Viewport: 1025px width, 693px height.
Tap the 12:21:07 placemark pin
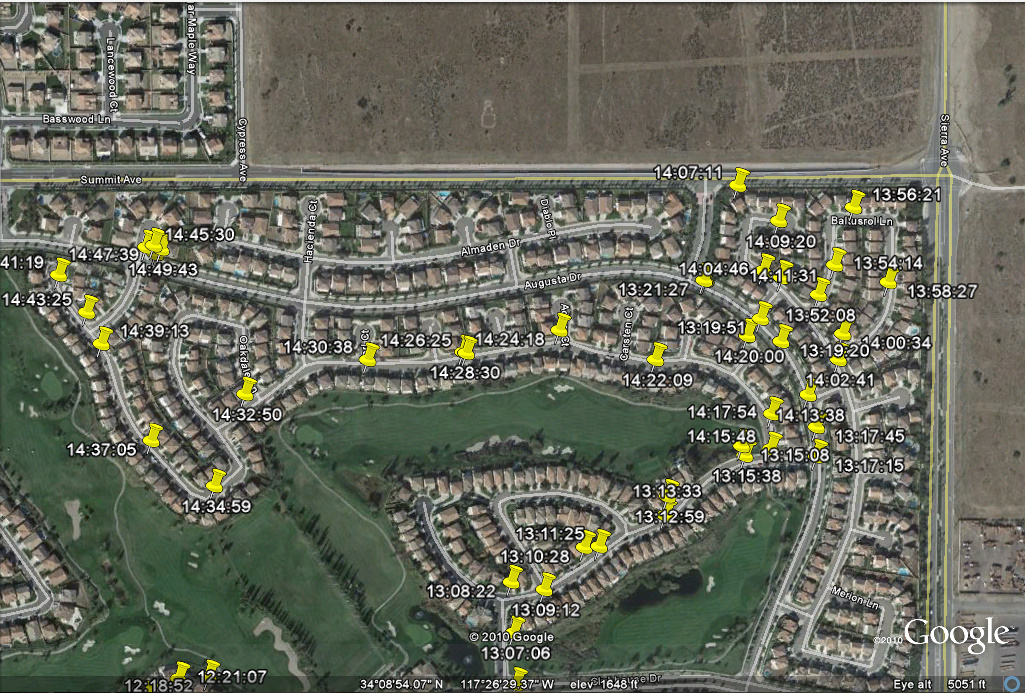click(x=212, y=668)
